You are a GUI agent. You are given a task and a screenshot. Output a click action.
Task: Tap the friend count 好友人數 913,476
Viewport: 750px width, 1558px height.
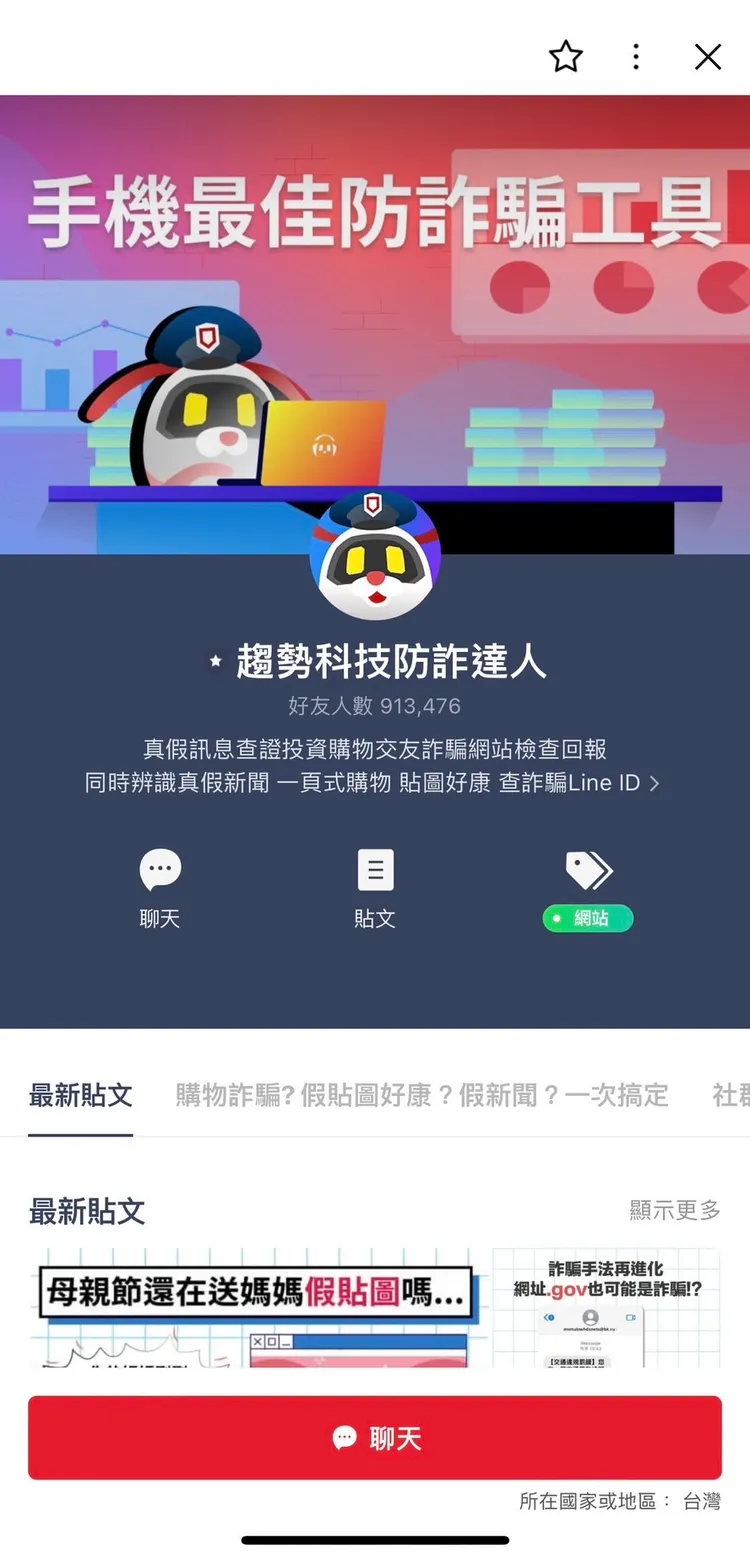tap(375, 705)
